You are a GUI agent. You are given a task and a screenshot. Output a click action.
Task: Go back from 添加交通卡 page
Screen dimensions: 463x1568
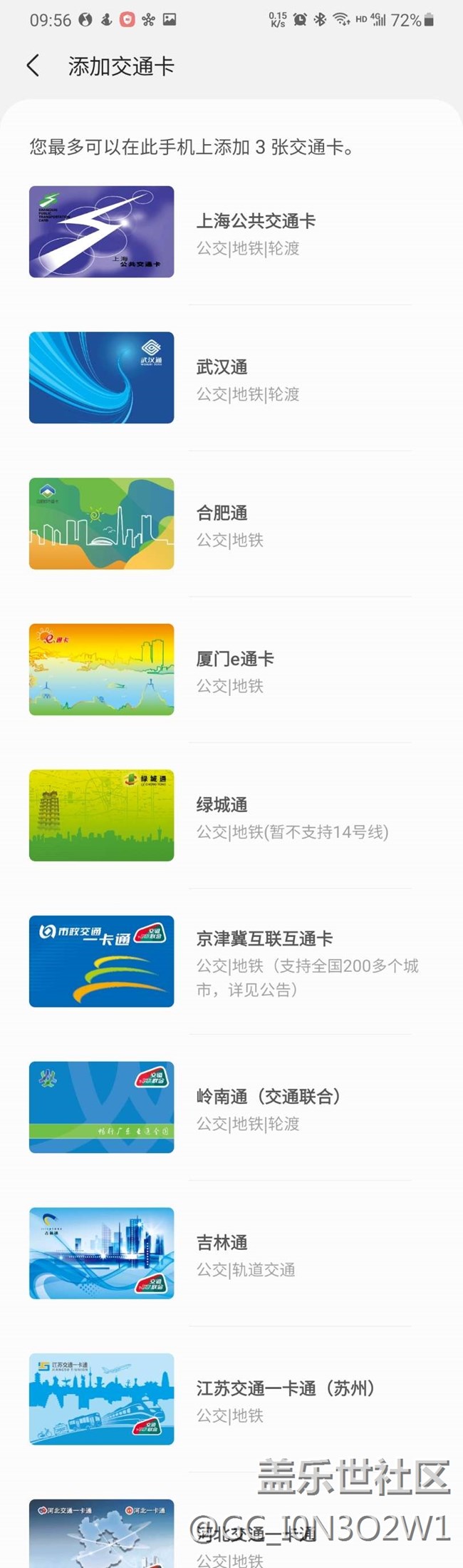pos(33,66)
